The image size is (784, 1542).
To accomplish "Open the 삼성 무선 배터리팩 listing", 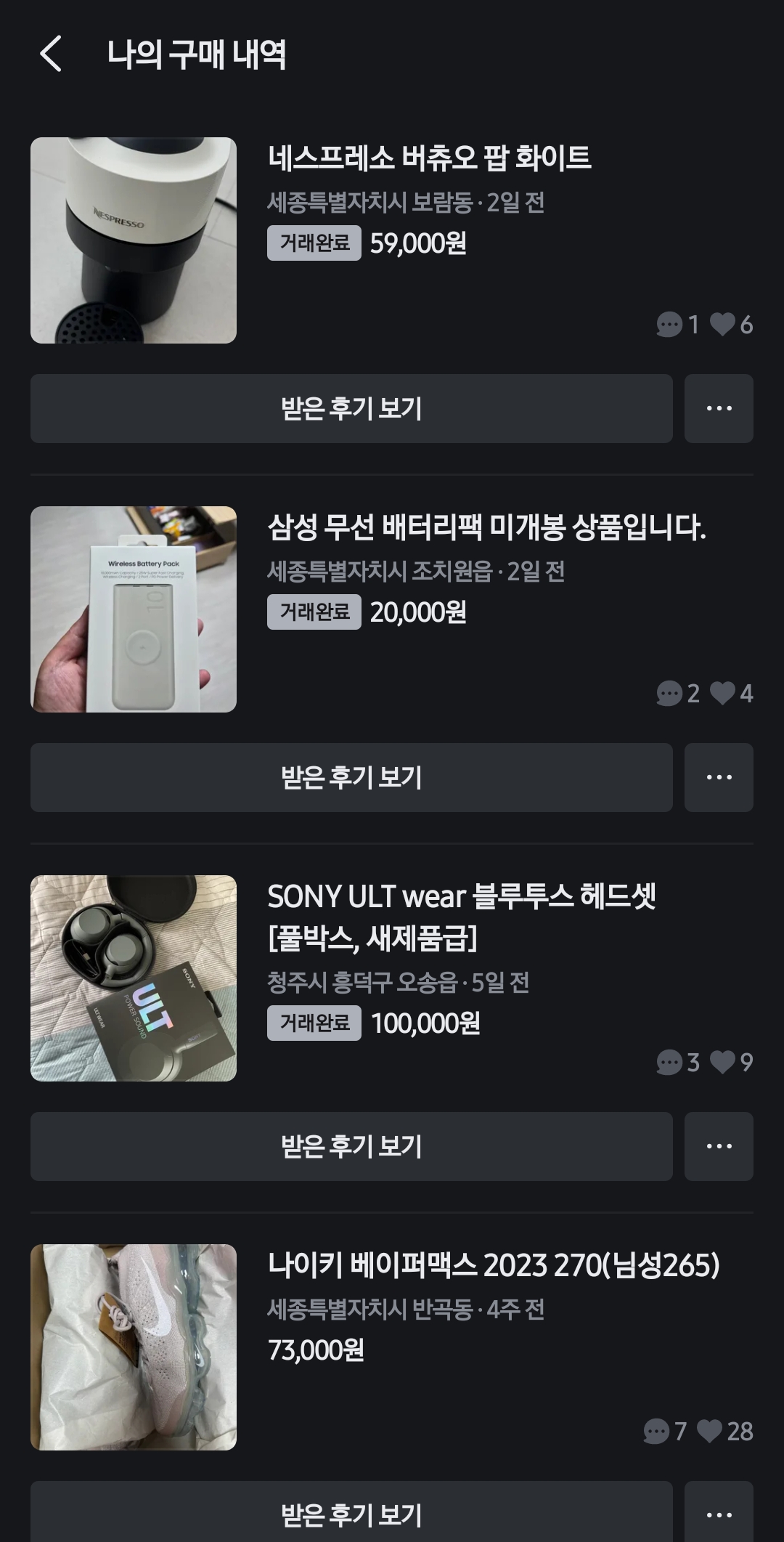I will [486, 527].
